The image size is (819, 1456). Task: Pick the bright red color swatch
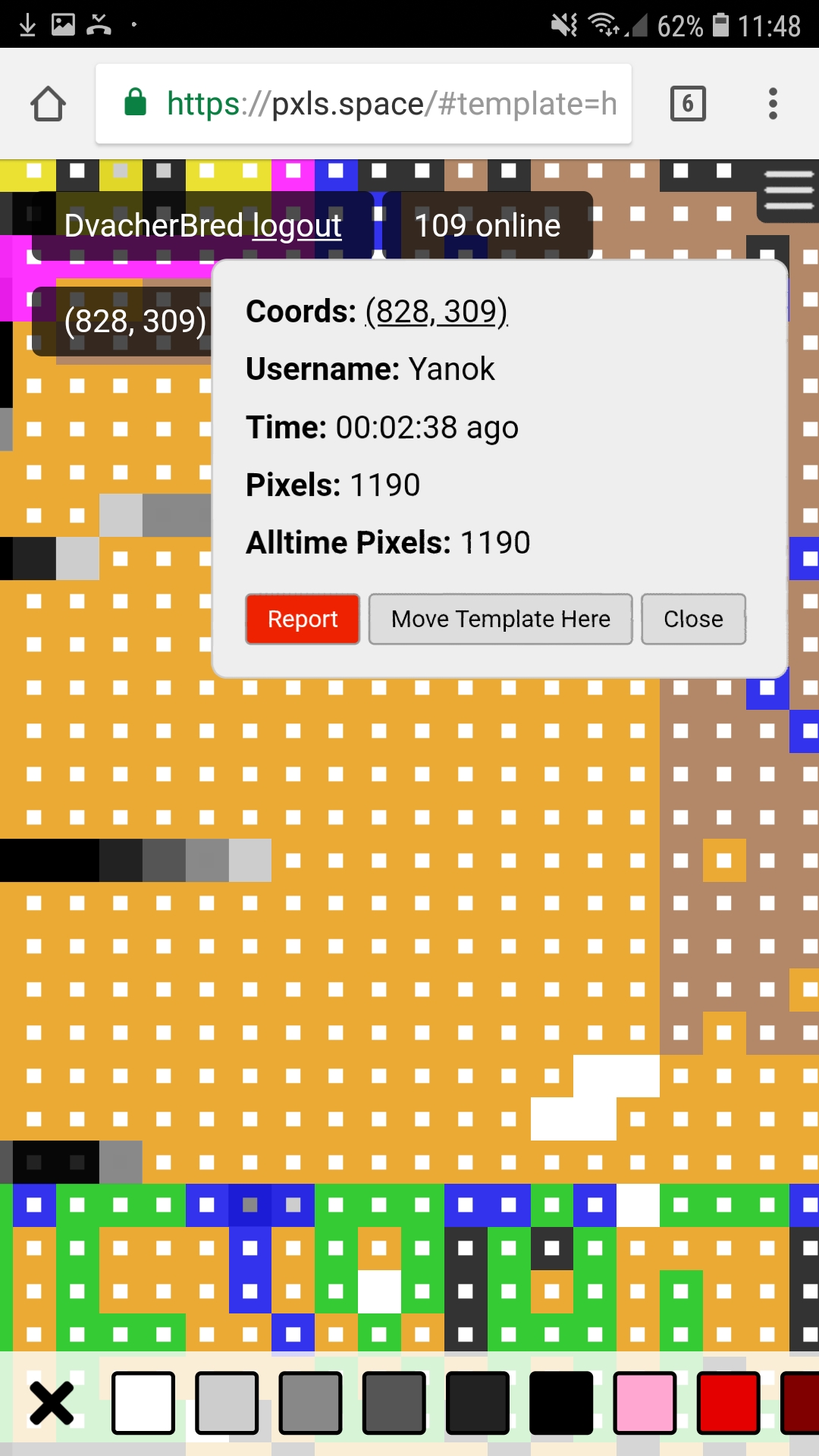(x=728, y=1403)
